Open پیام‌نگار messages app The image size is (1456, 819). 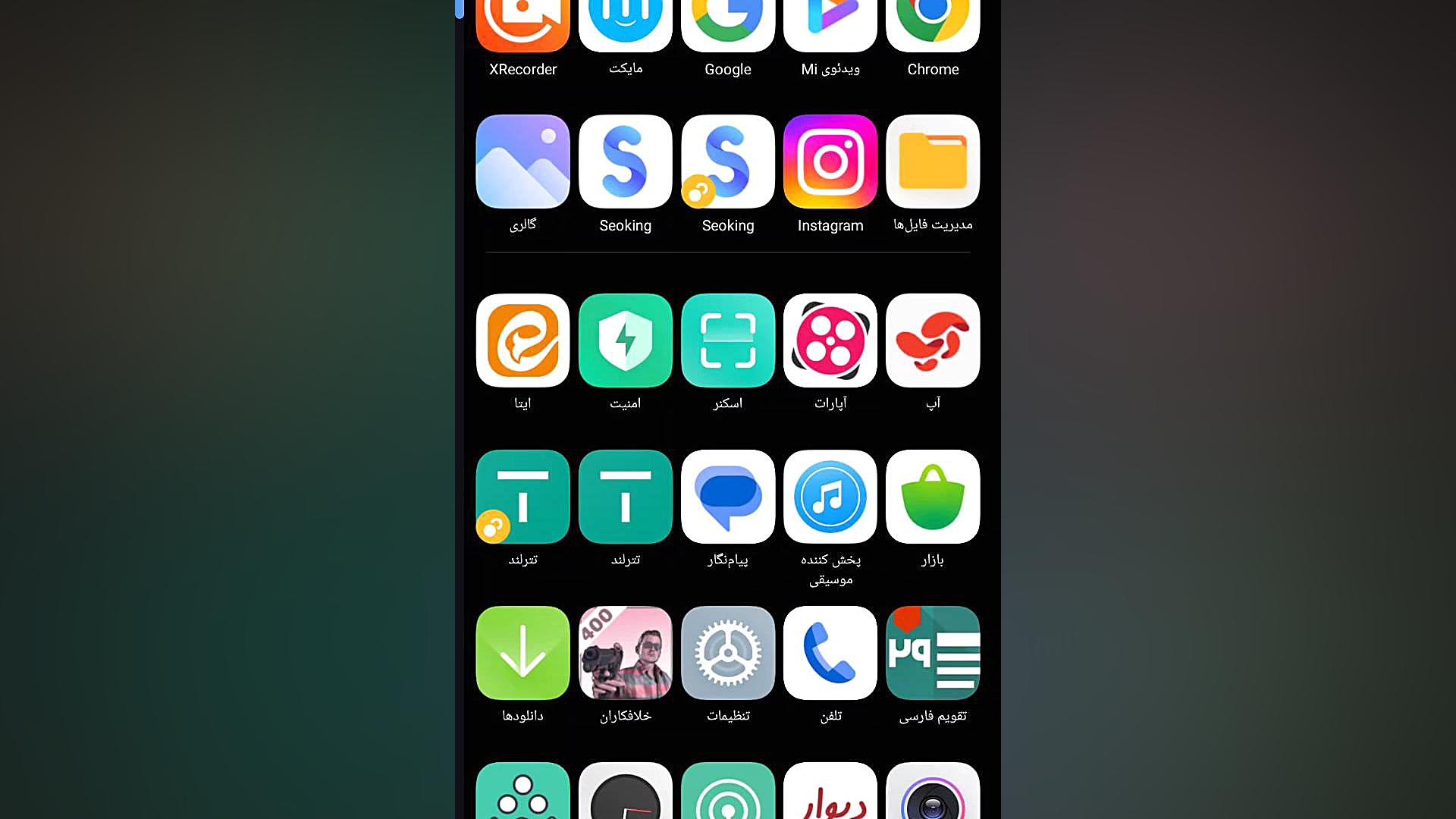click(x=728, y=497)
